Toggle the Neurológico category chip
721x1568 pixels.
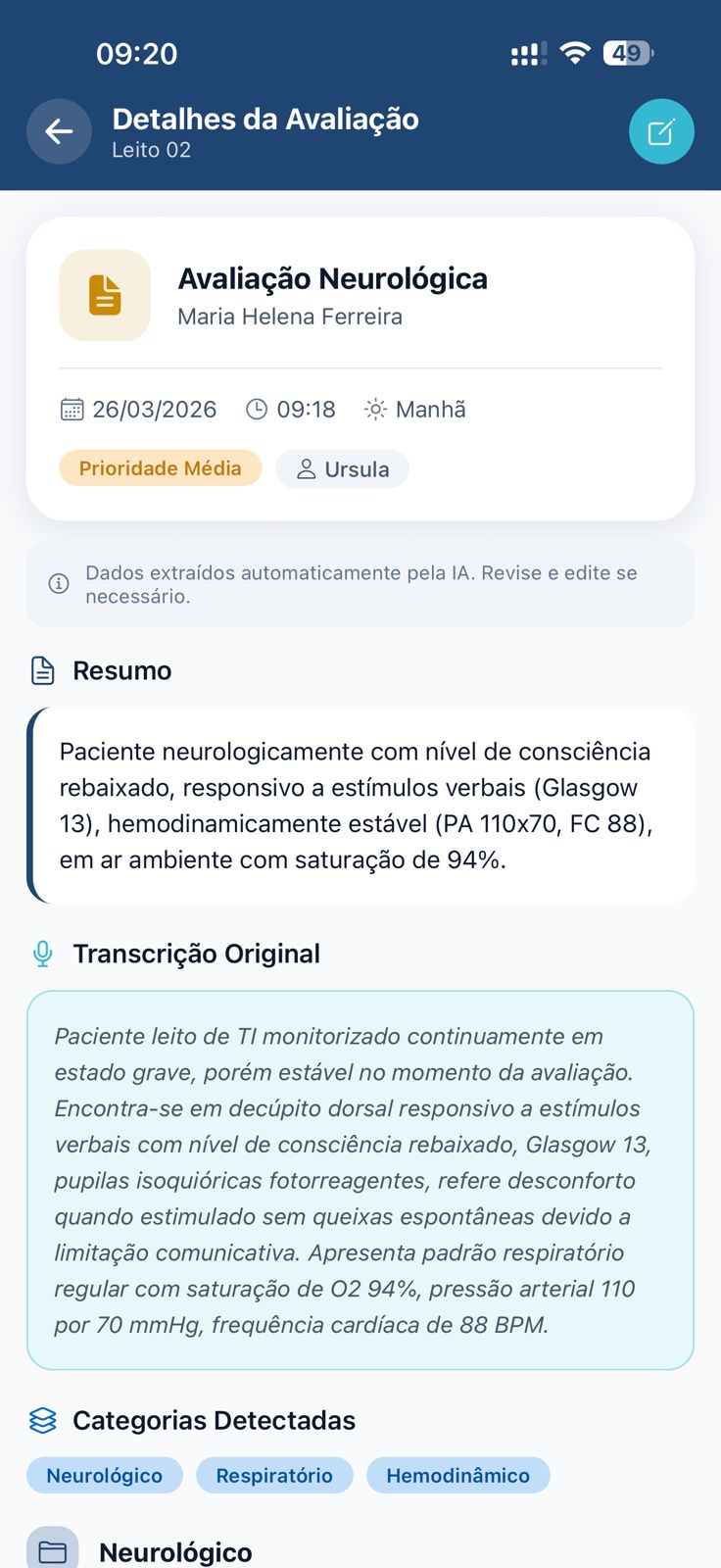(x=104, y=1475)
